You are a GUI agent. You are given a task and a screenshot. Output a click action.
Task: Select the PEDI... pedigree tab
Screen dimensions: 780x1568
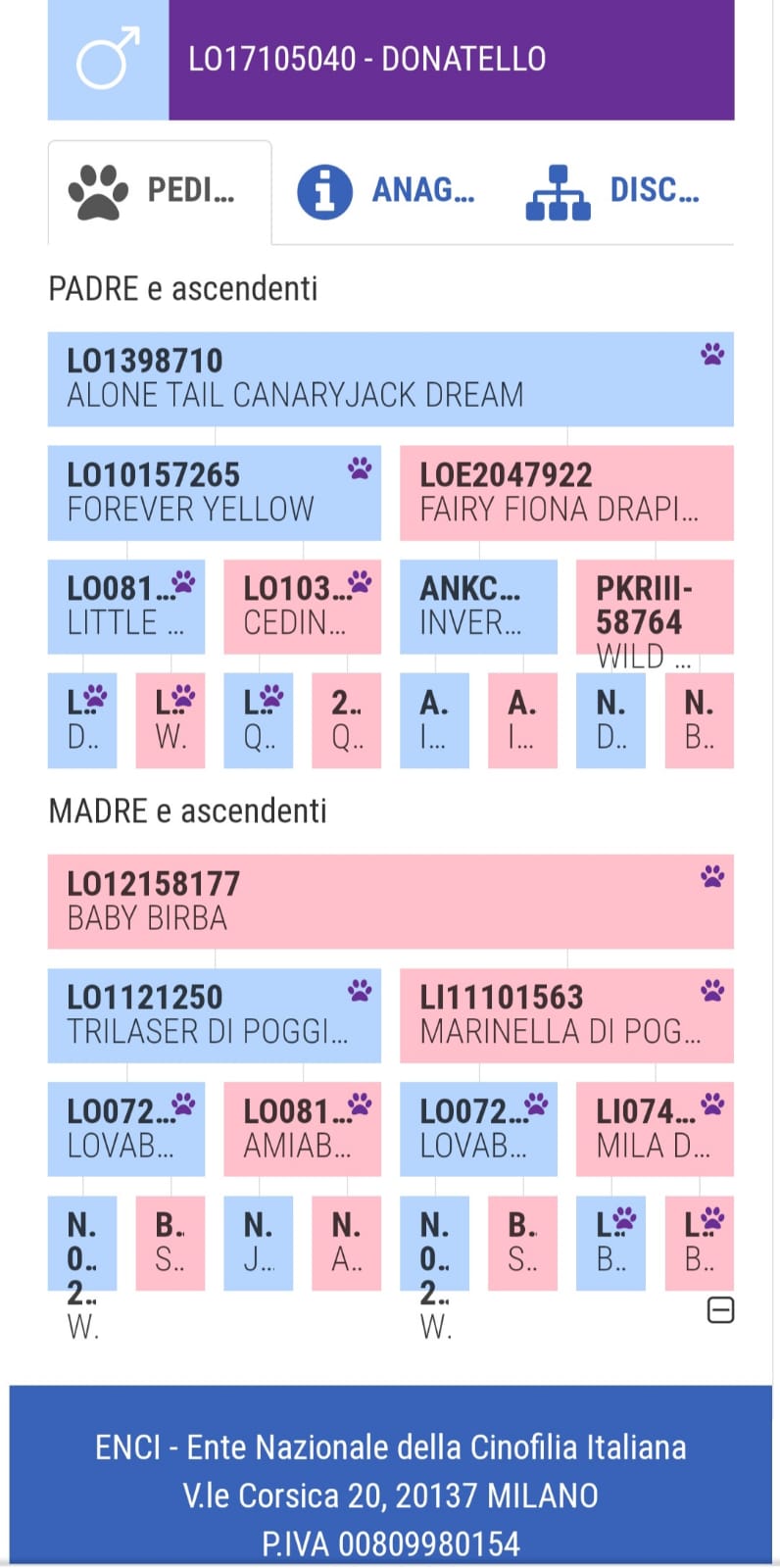[160, 191]
